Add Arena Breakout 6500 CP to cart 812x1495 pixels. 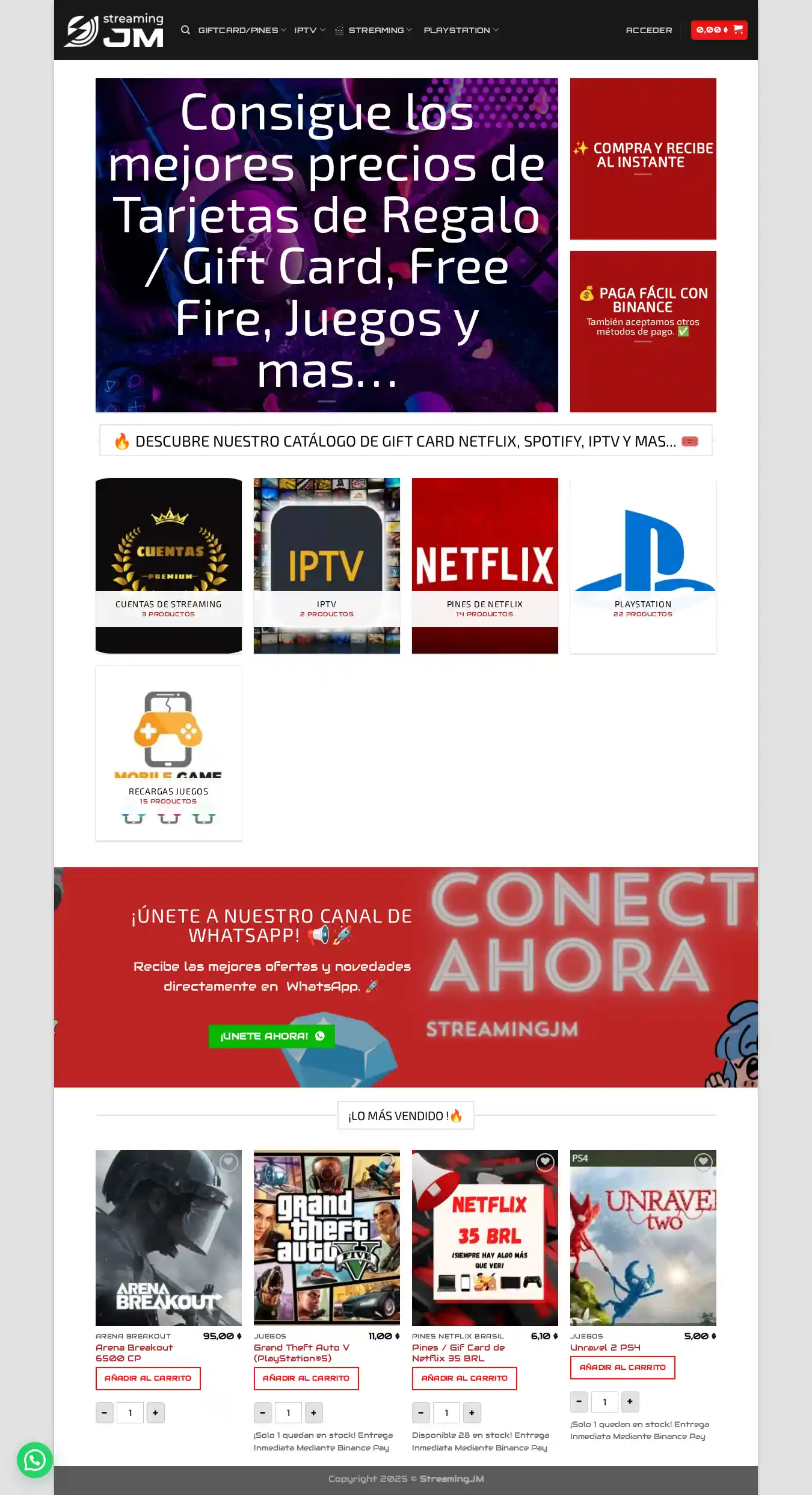148,1378
